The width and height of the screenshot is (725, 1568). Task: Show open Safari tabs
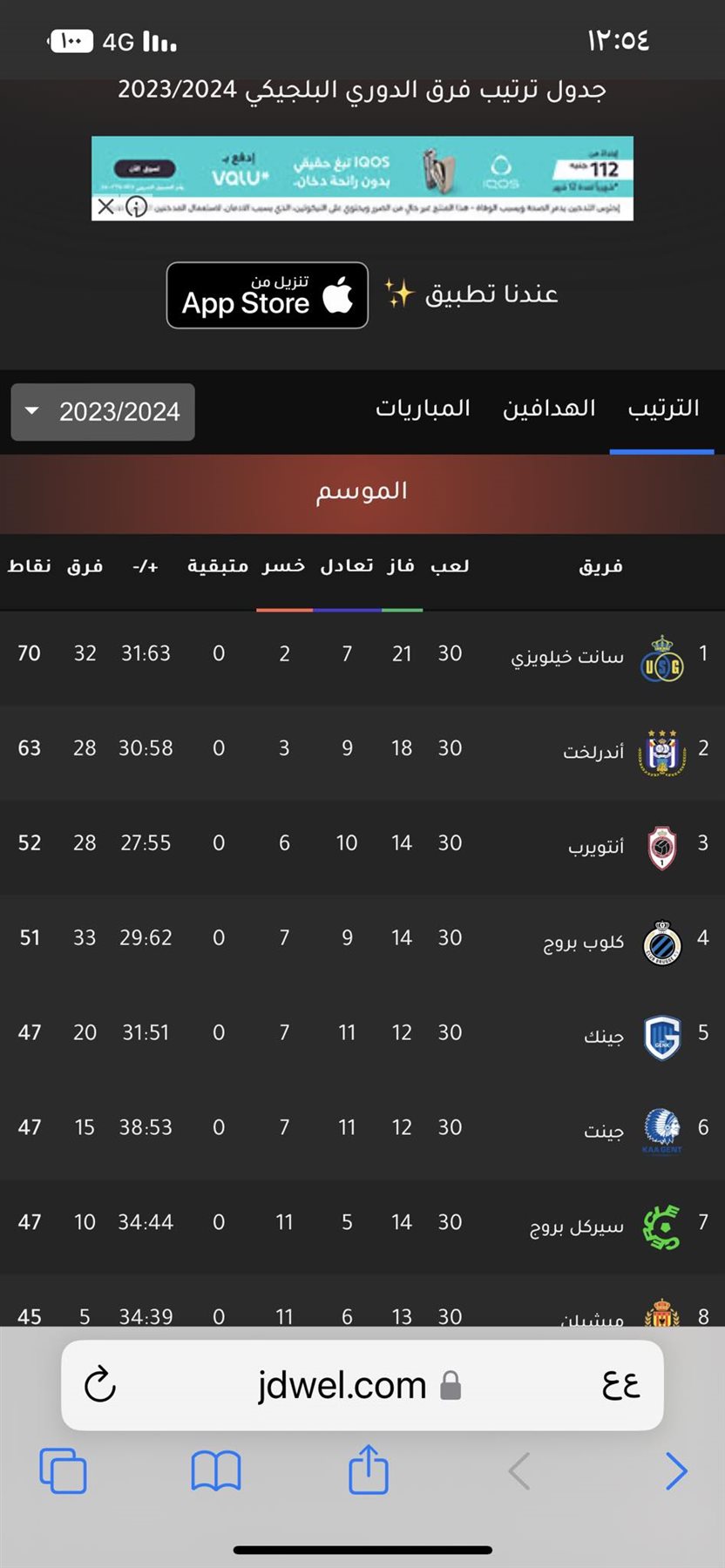click(x=63, y=1470)
